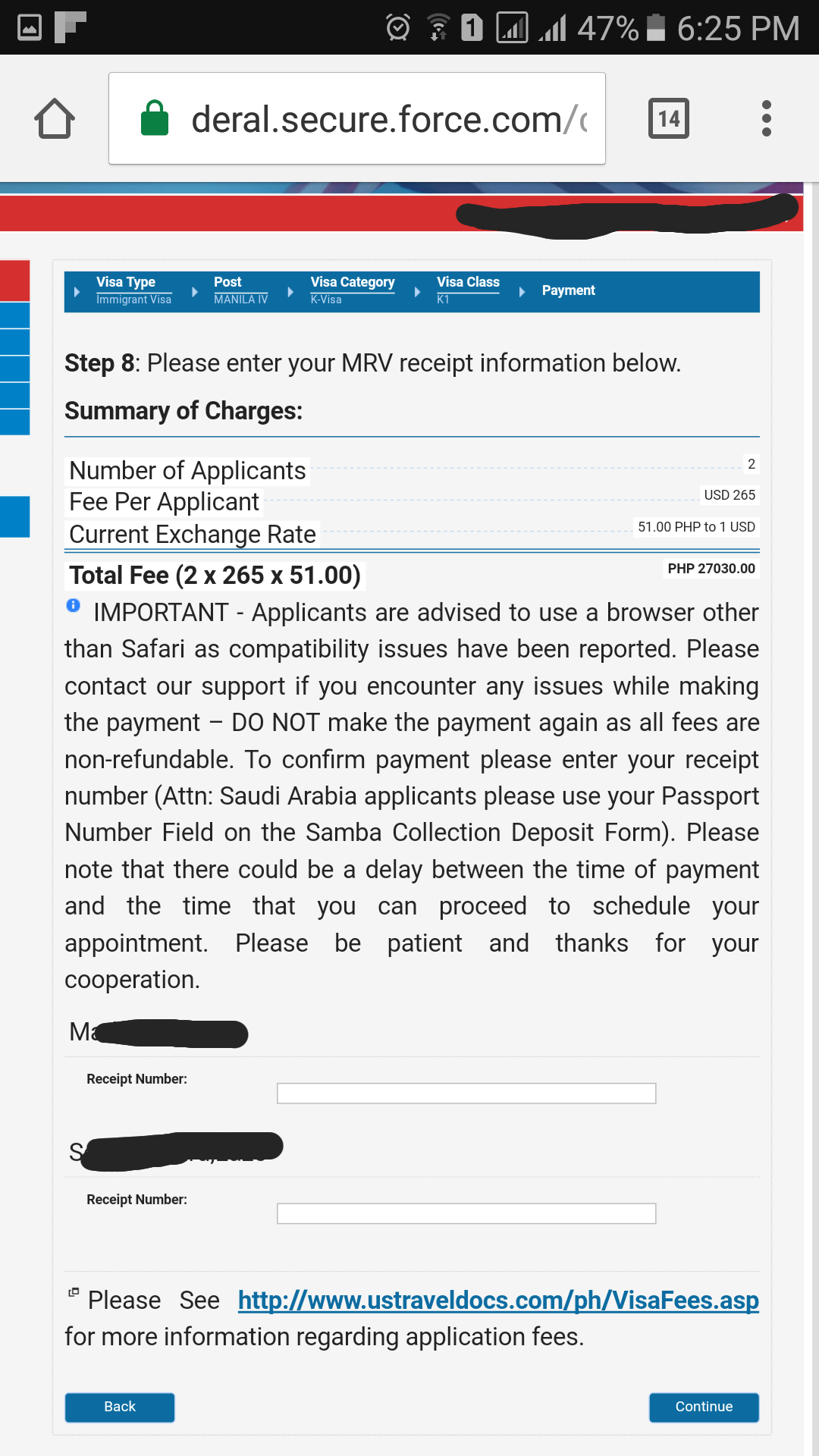Select the Post breadcrumb step
819x1456 pixels.
(x=240, y=290)
